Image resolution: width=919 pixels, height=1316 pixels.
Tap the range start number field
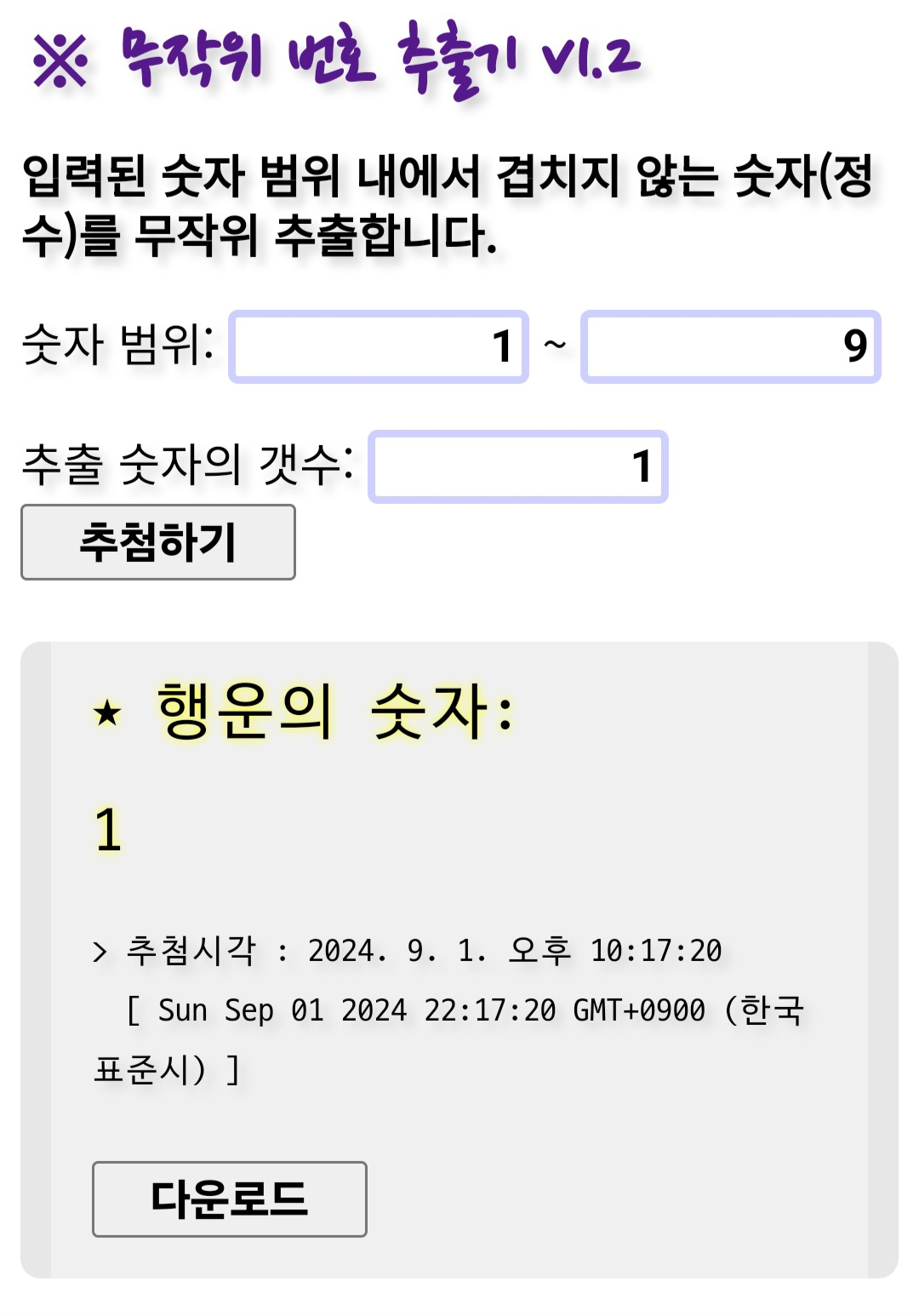pos(379,346)
